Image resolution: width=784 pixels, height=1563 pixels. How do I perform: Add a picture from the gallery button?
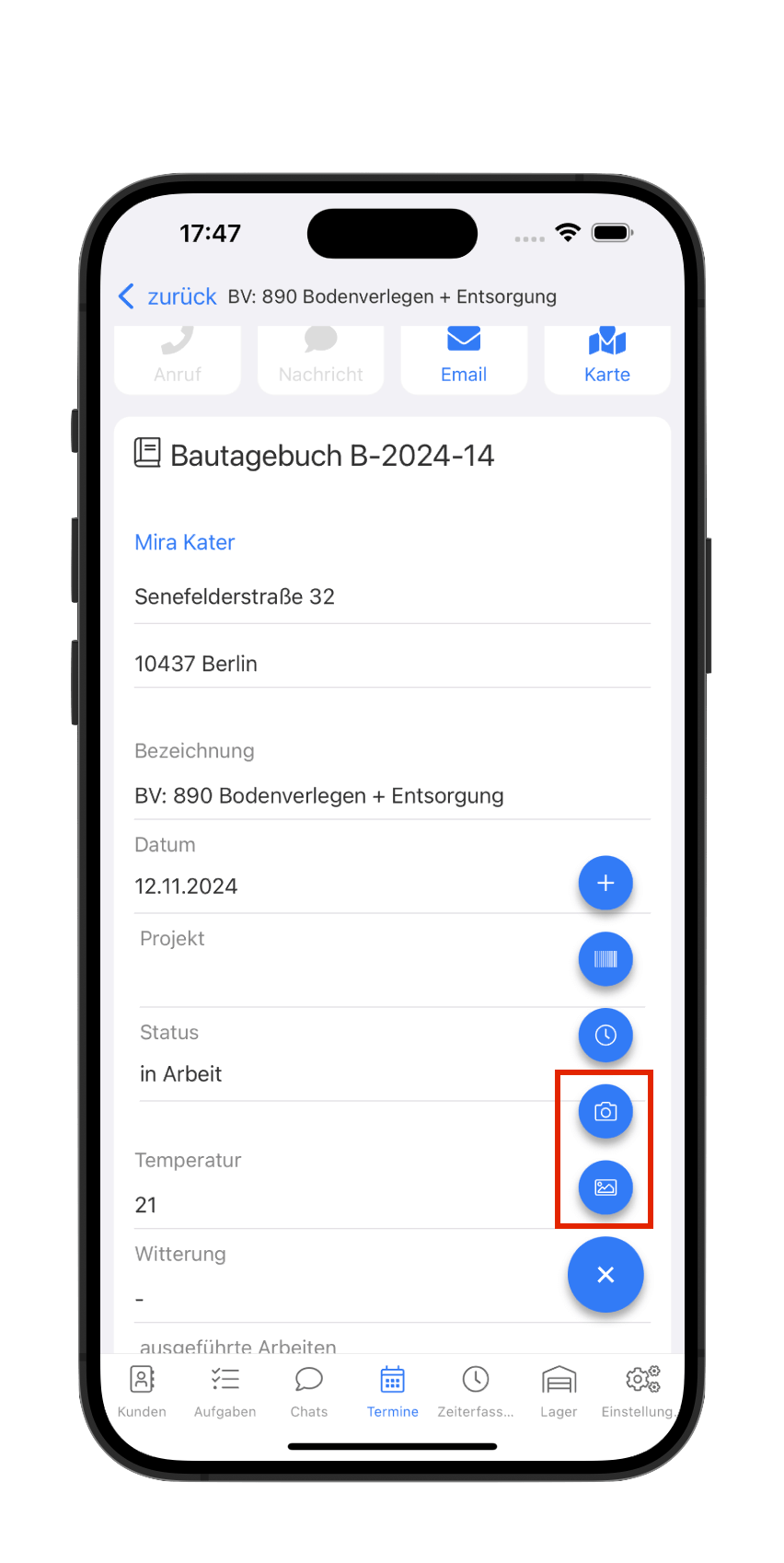point(605,1187)
